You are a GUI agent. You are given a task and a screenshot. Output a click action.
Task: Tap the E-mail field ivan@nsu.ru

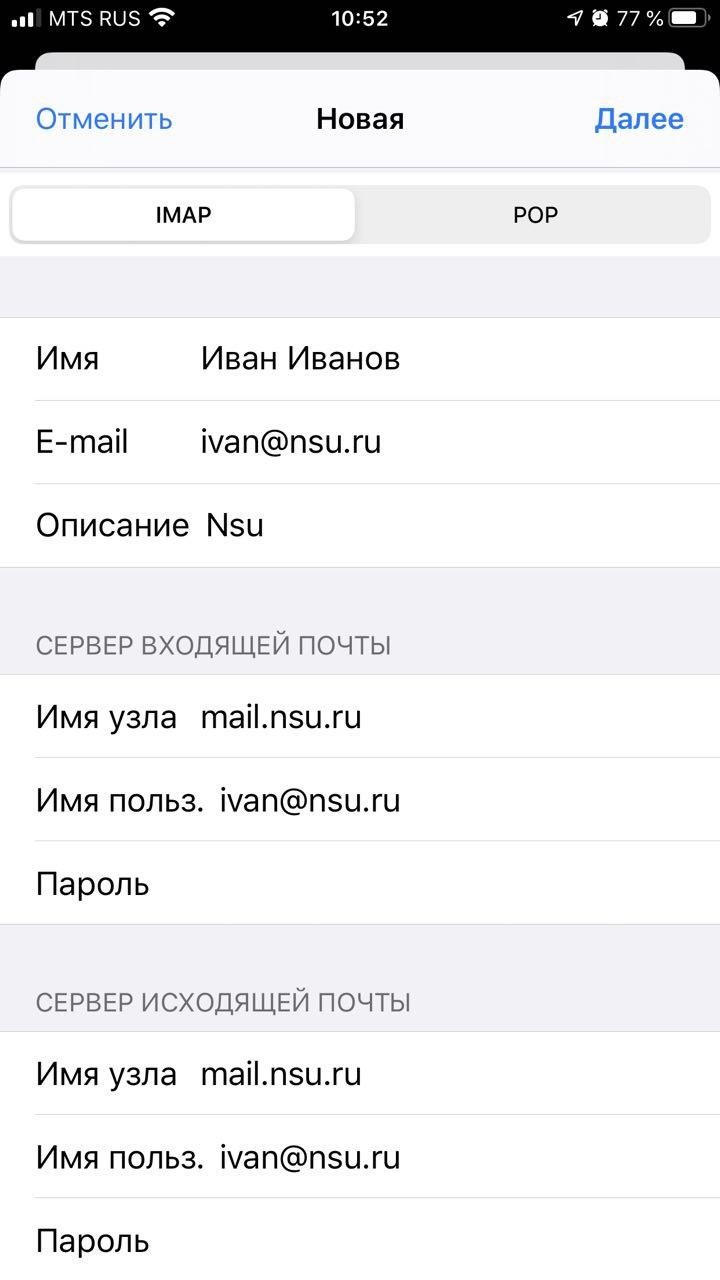[x=360, y=442]
